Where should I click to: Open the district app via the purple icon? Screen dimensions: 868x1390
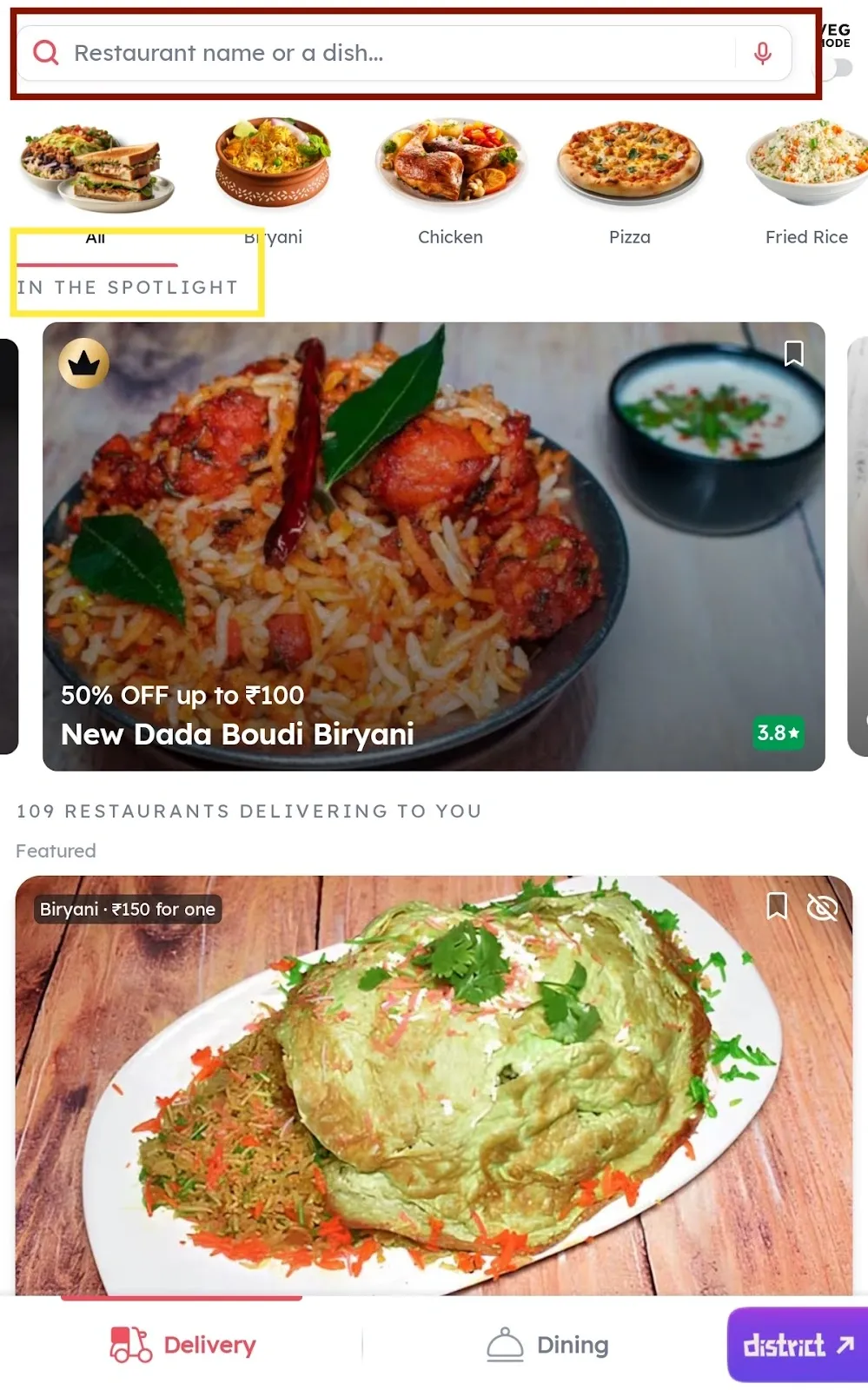796,1344
